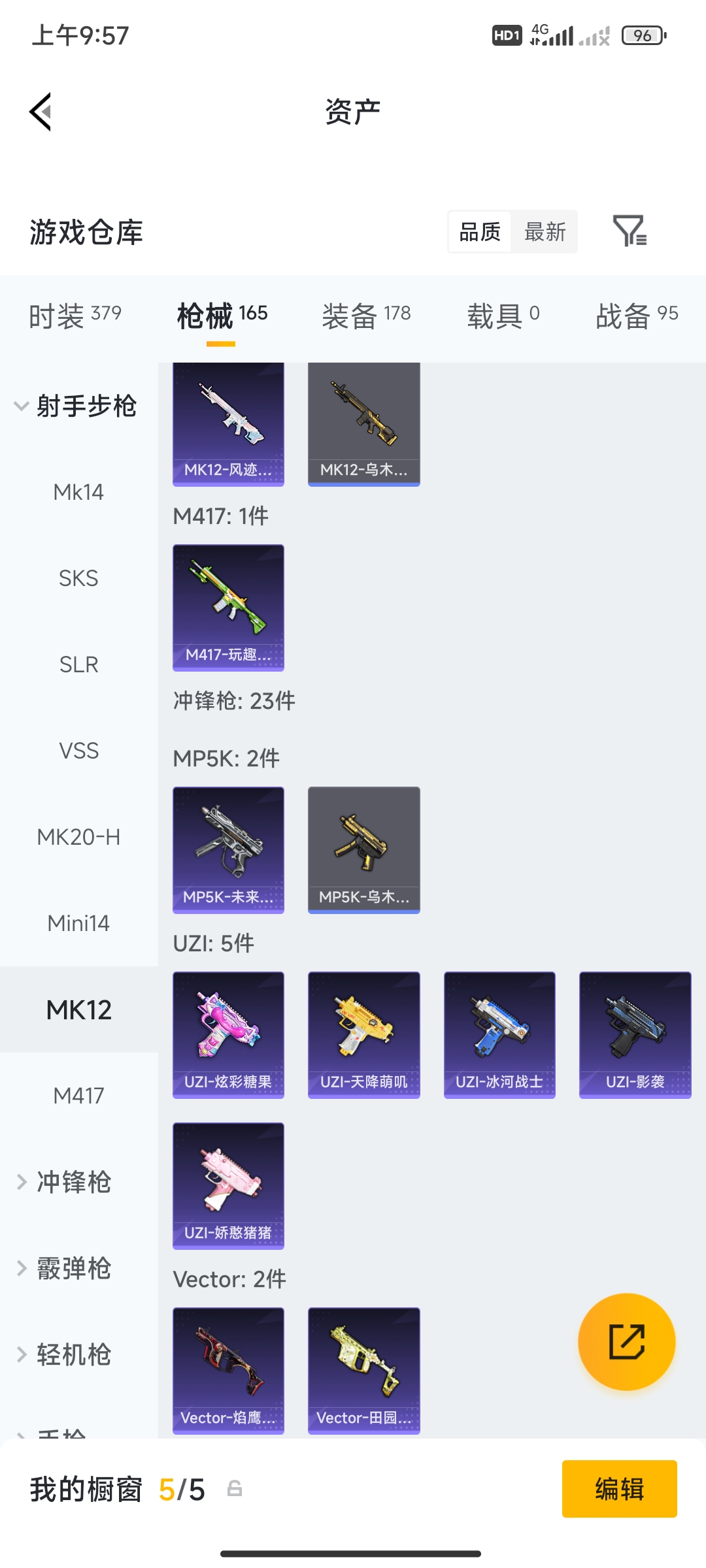Select the 战备 tab
The height and width of the screenshot is (1568, 706).
click(x=636, y=316)
